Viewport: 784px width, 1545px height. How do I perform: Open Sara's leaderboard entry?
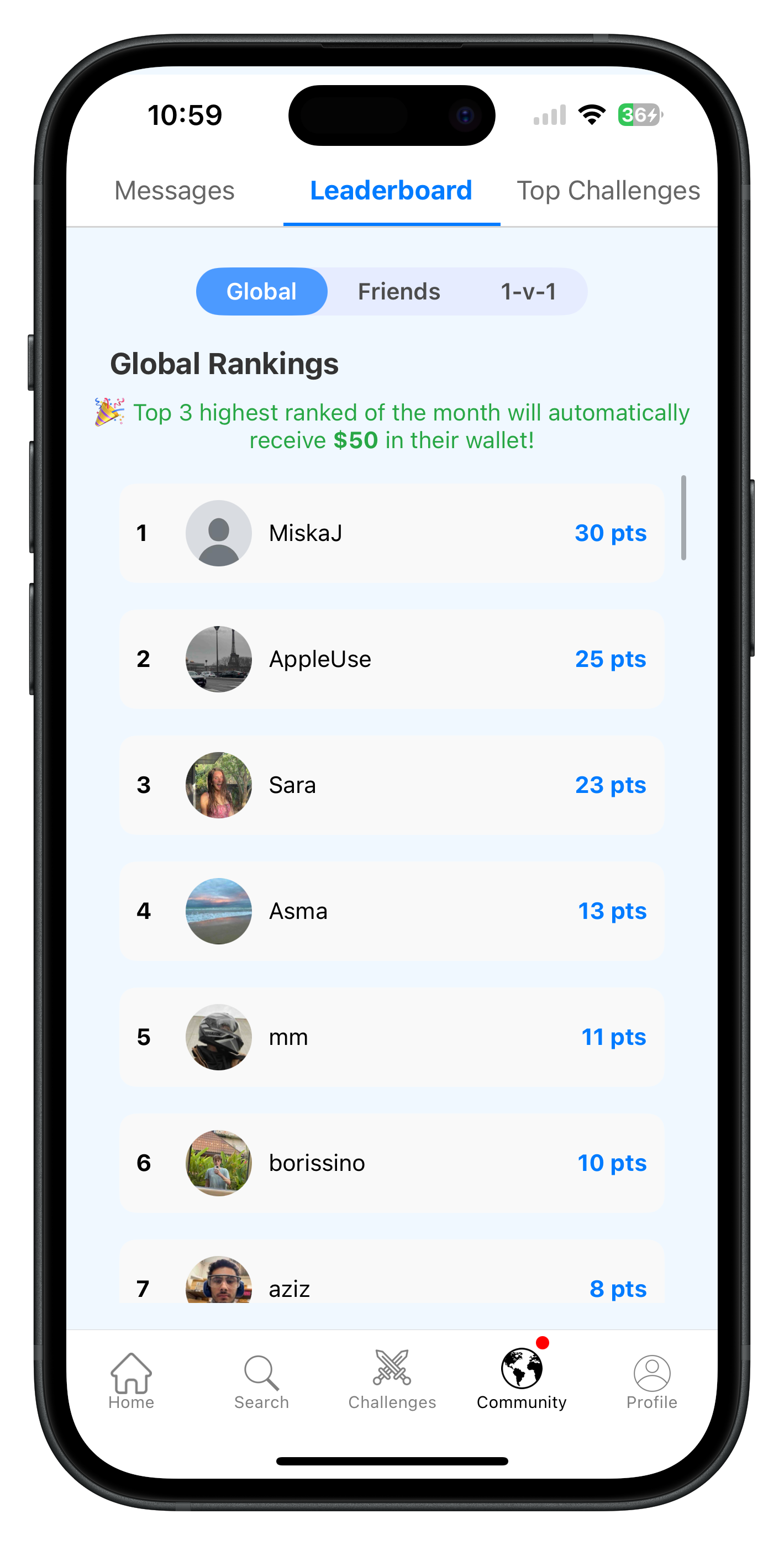(391, 785)
